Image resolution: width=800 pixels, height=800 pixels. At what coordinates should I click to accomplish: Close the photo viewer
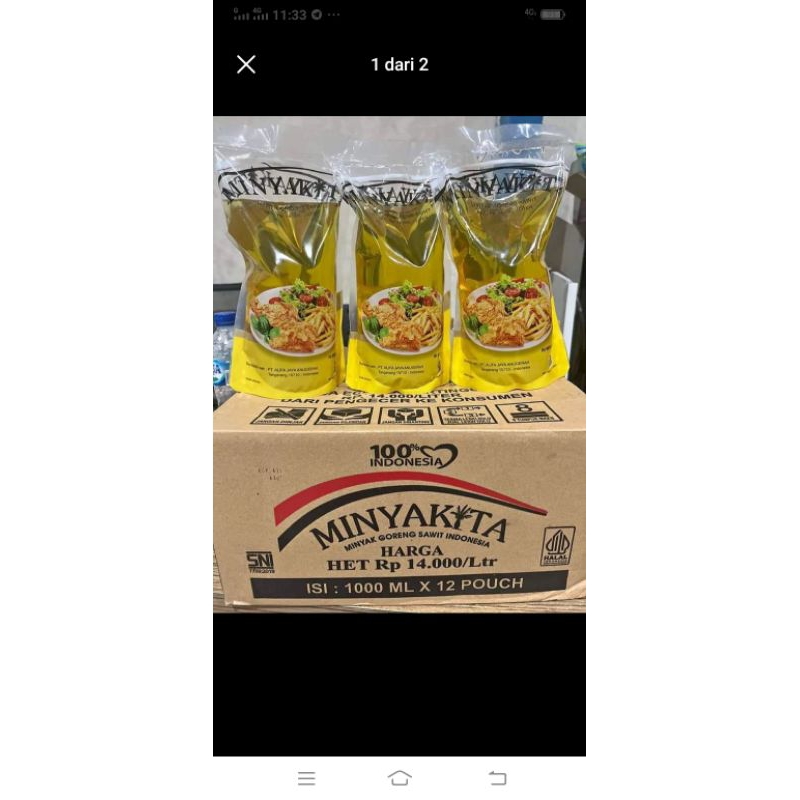pyautogui.click(x=246, y=65)
